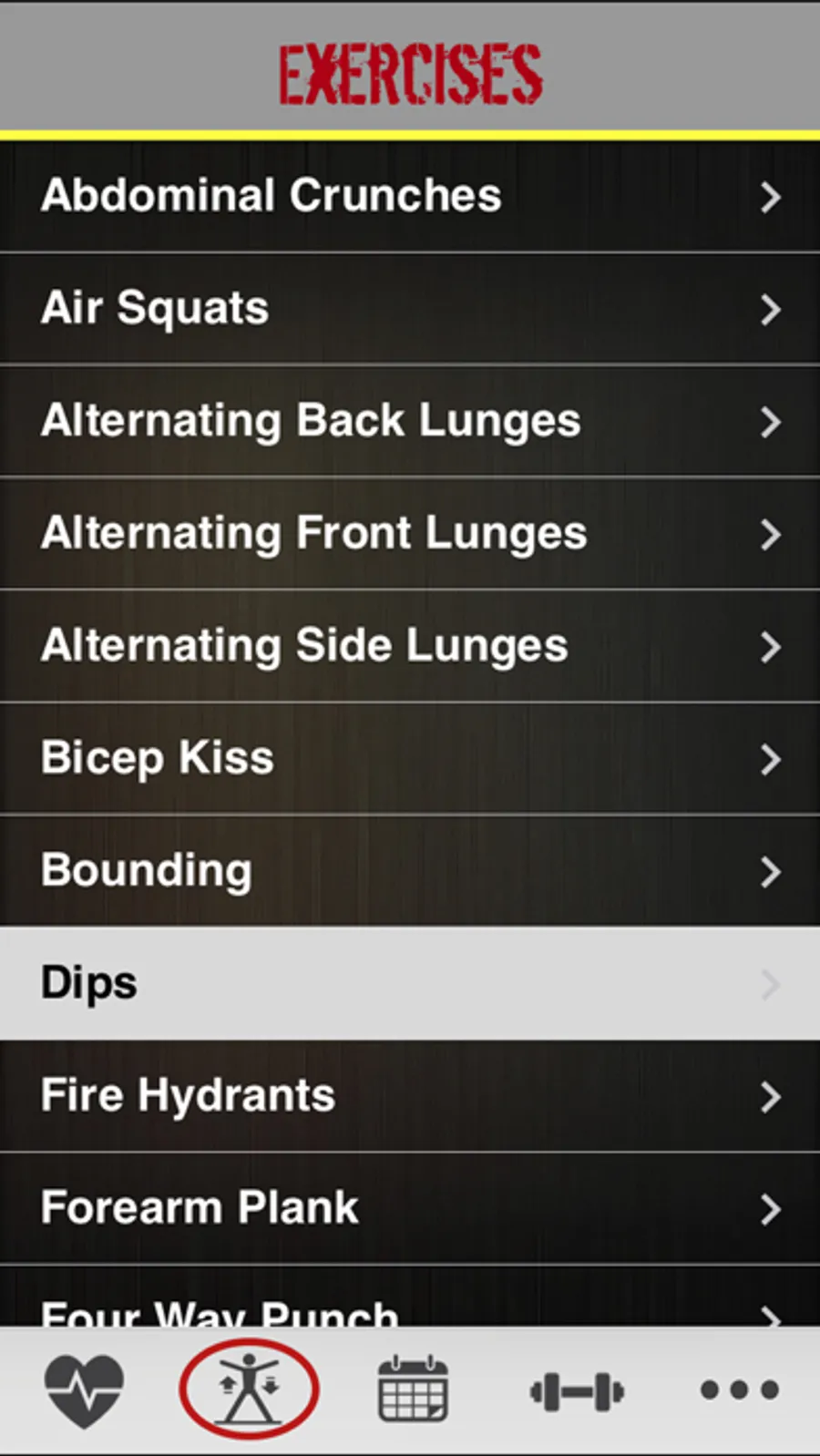Switch to the heart rate tab

(x=84, y=1390)
